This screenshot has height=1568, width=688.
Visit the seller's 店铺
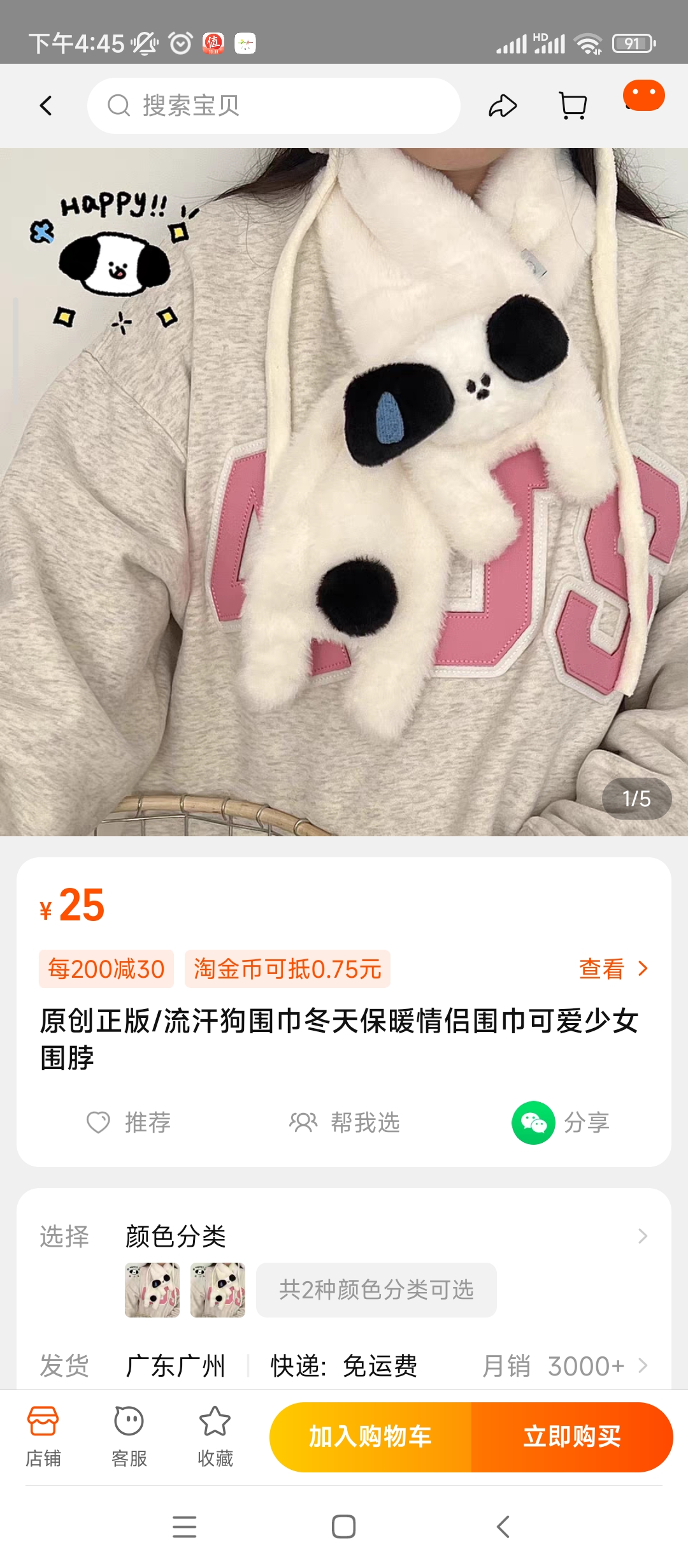(43, 1437)
